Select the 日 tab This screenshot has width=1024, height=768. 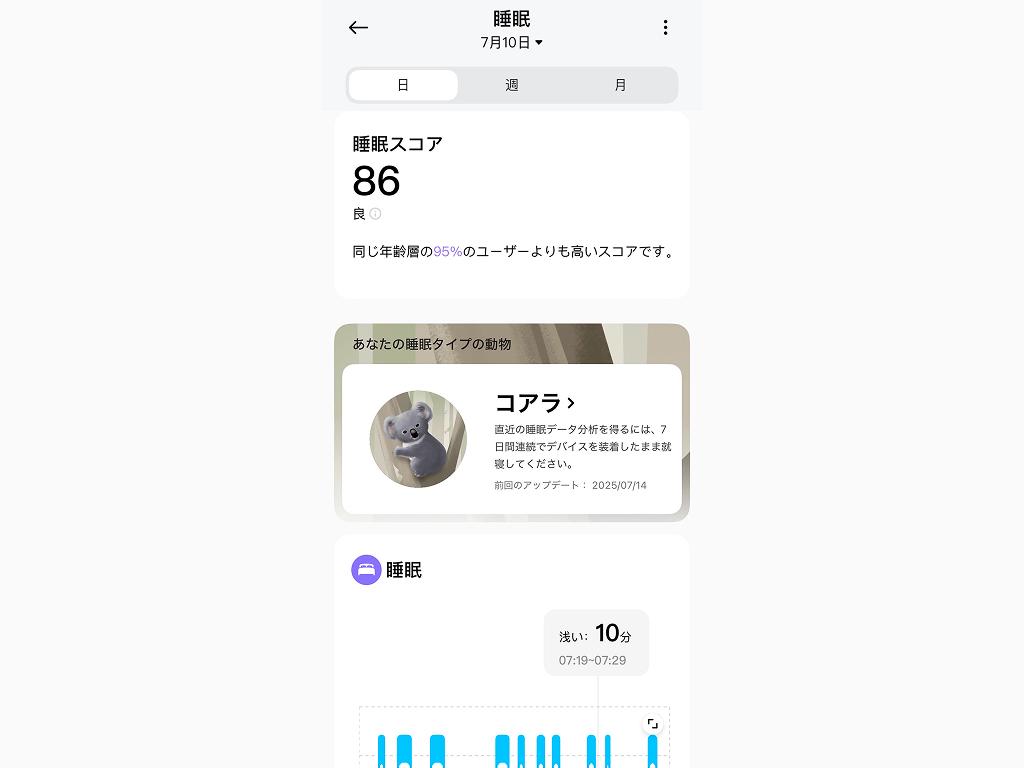click(403, 85)
